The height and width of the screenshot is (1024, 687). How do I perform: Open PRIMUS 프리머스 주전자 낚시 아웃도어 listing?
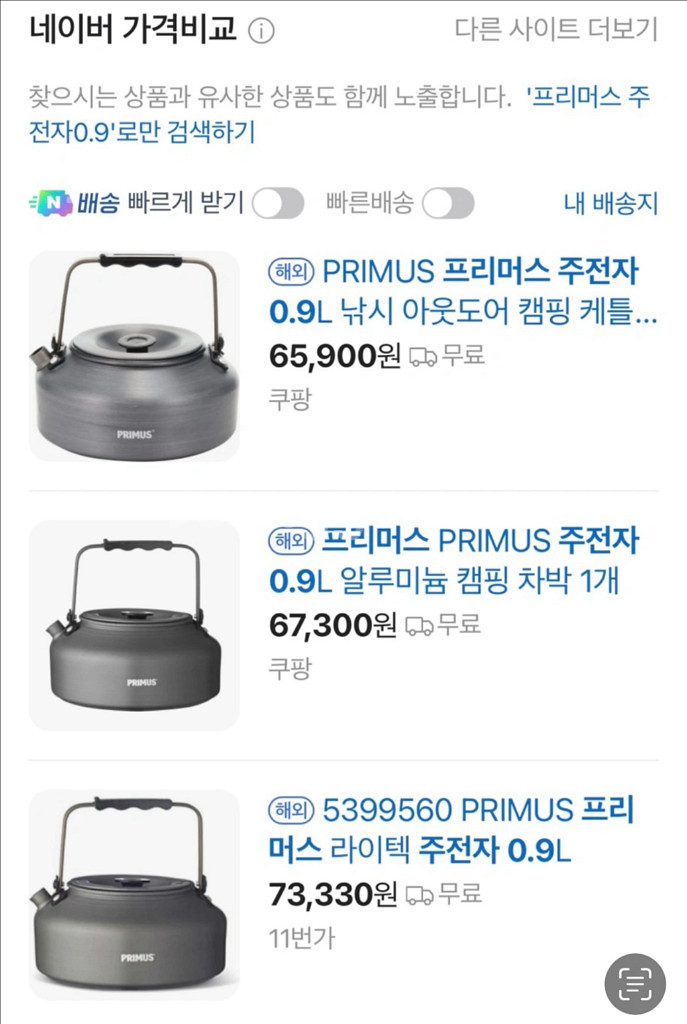coord(464,291)
